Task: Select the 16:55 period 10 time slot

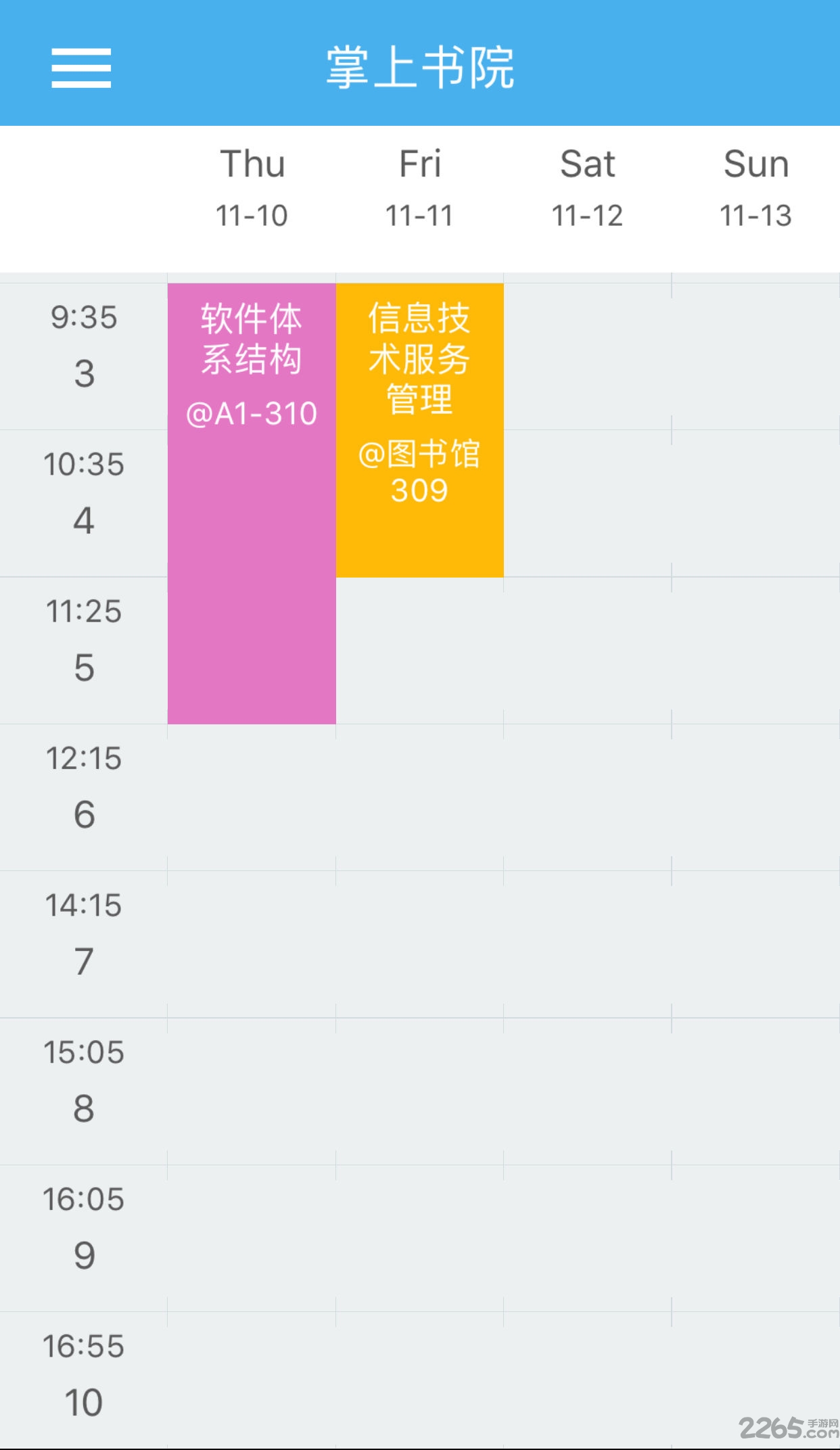Action: pos(84,1376)
